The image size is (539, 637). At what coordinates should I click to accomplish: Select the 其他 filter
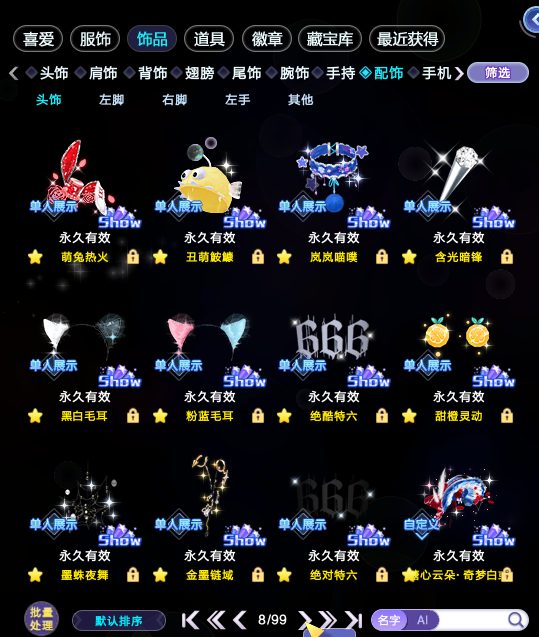point(300,100)
